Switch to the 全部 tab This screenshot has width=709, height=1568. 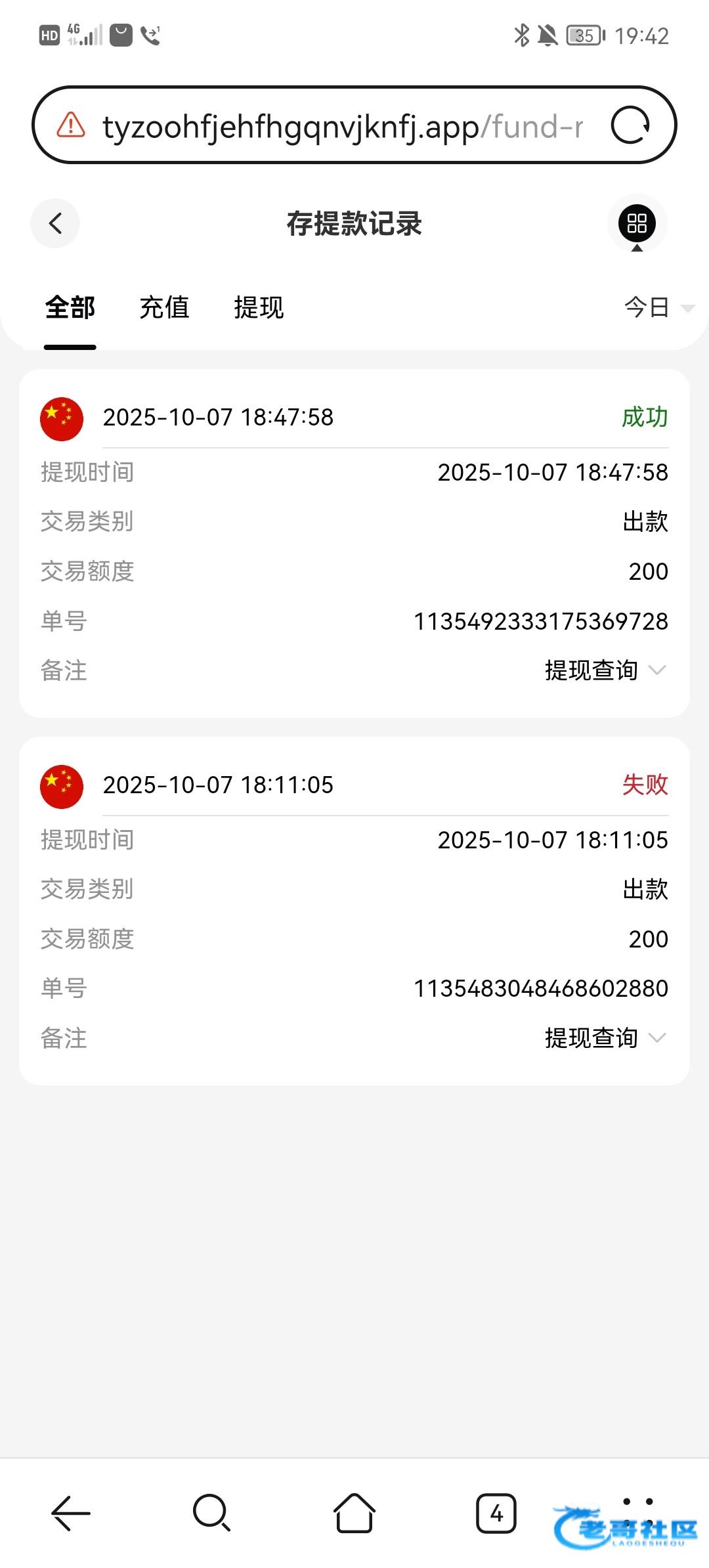(x=70, y=307)
